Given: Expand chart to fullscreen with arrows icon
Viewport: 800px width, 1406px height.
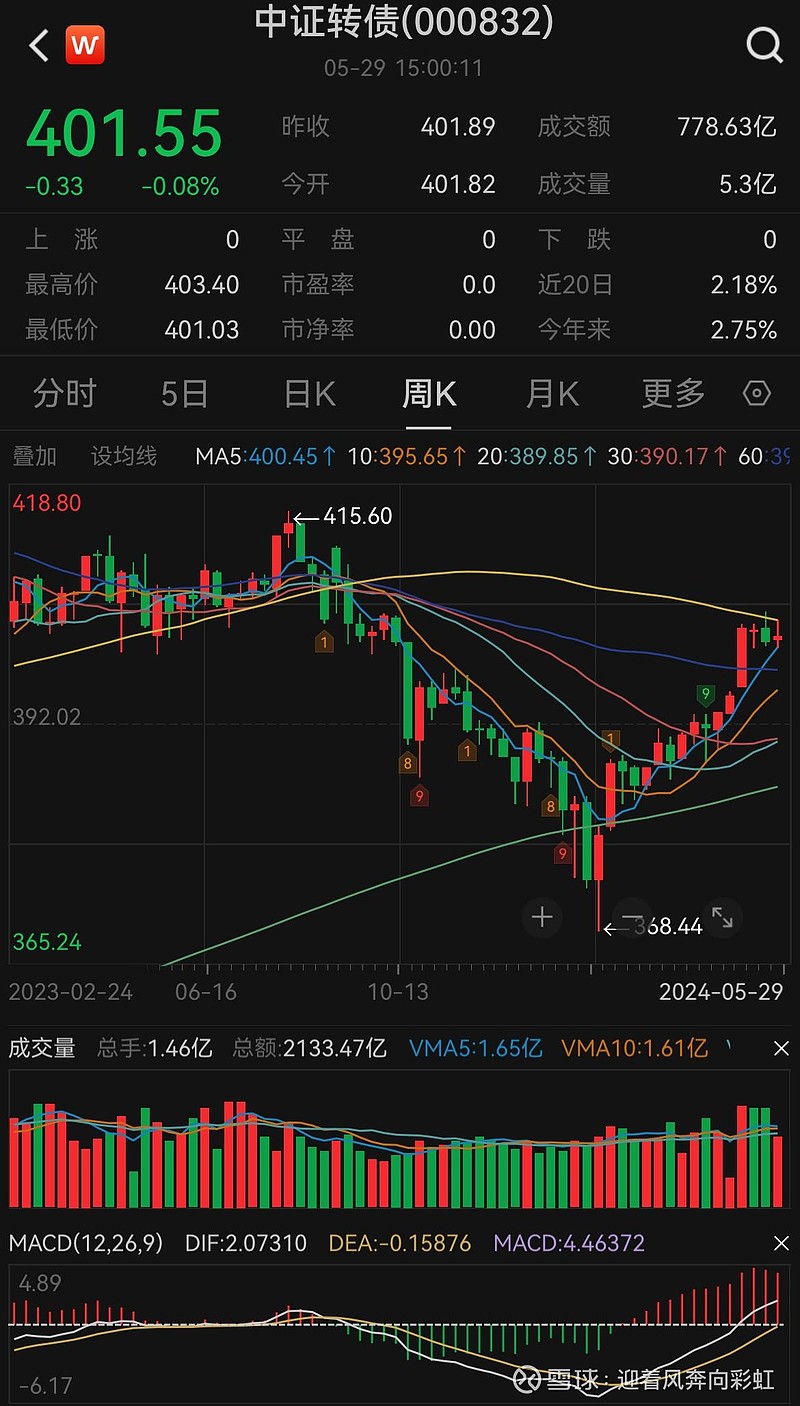Looking at the screenshot, I should [722, 917].
